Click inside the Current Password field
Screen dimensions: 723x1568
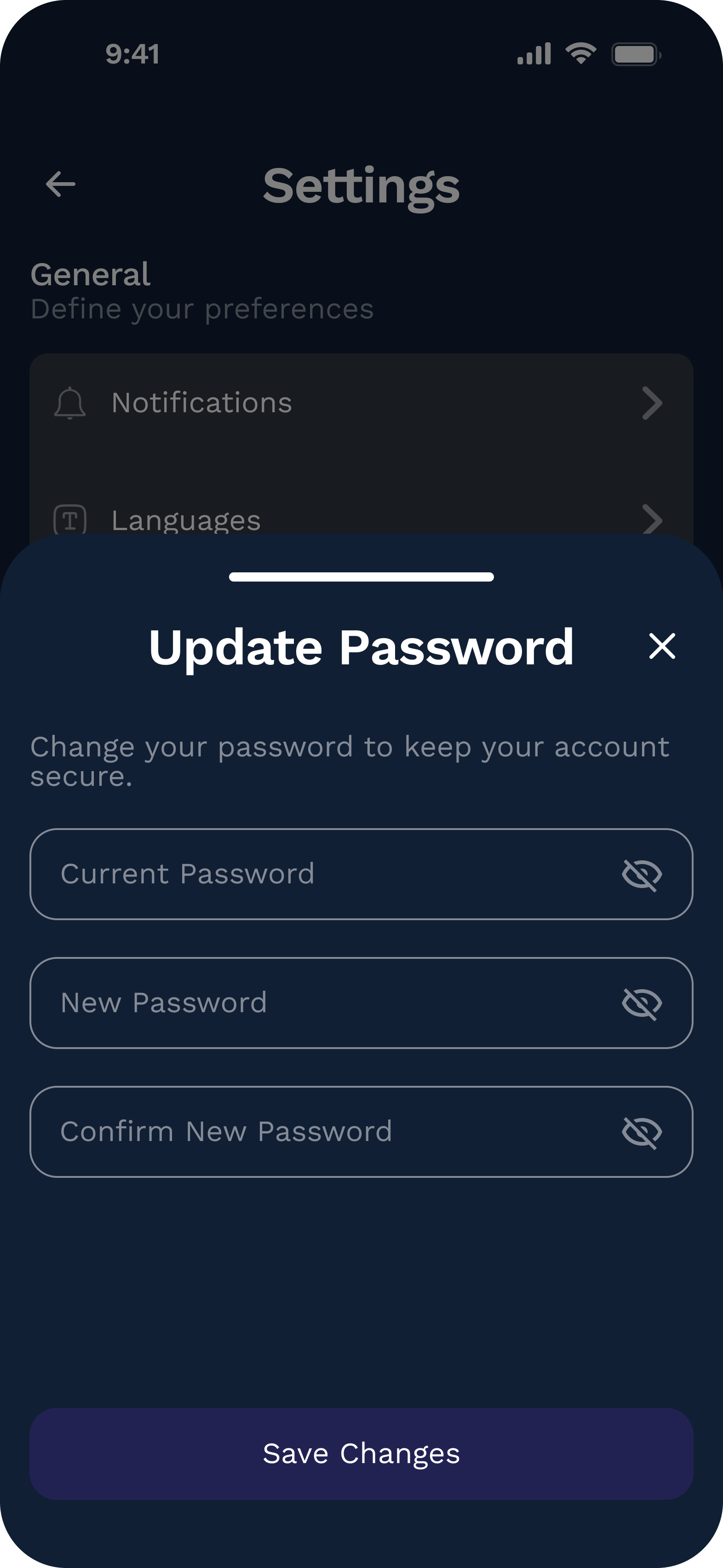click(304, 875)
